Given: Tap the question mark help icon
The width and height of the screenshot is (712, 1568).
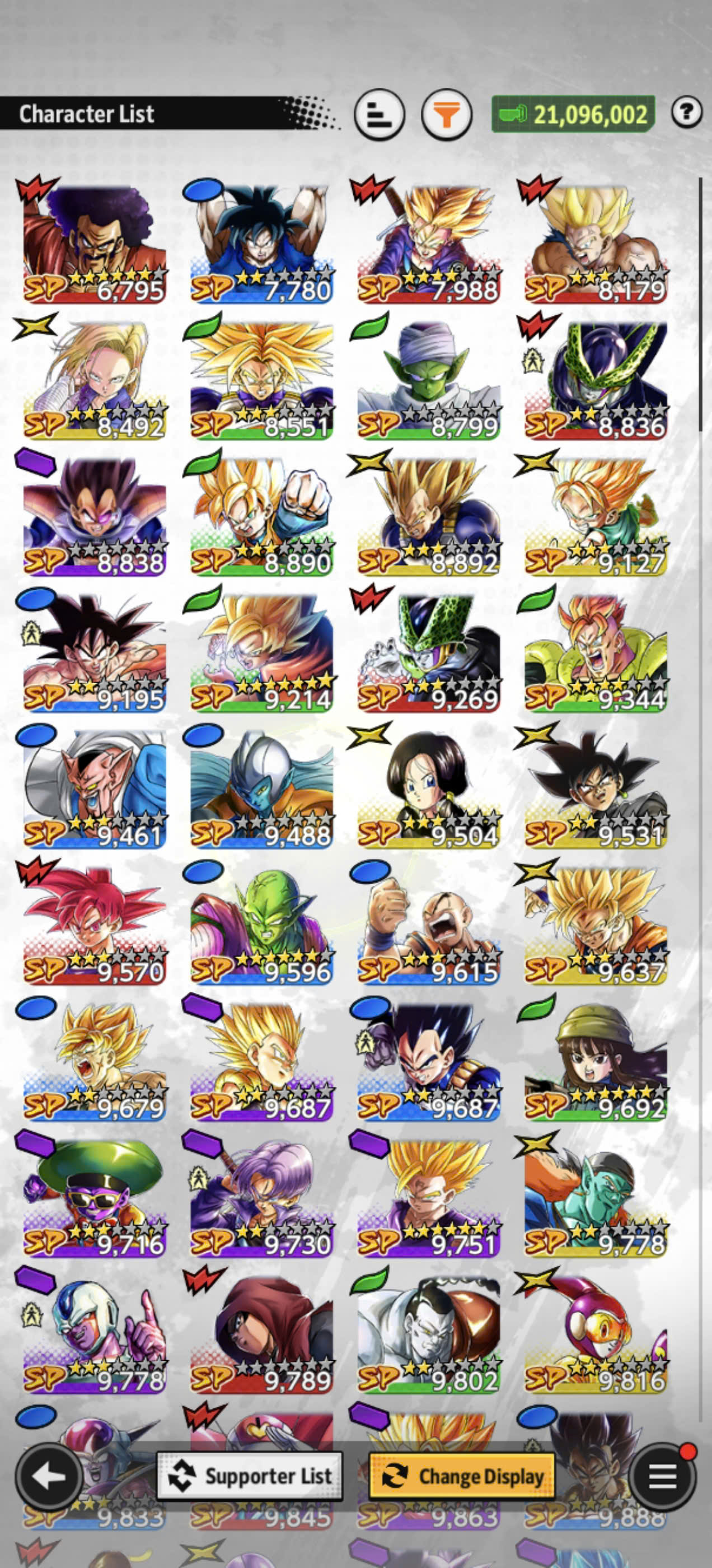Looking at the screenshot, I should pyautogui.click(x=686, y=112).
